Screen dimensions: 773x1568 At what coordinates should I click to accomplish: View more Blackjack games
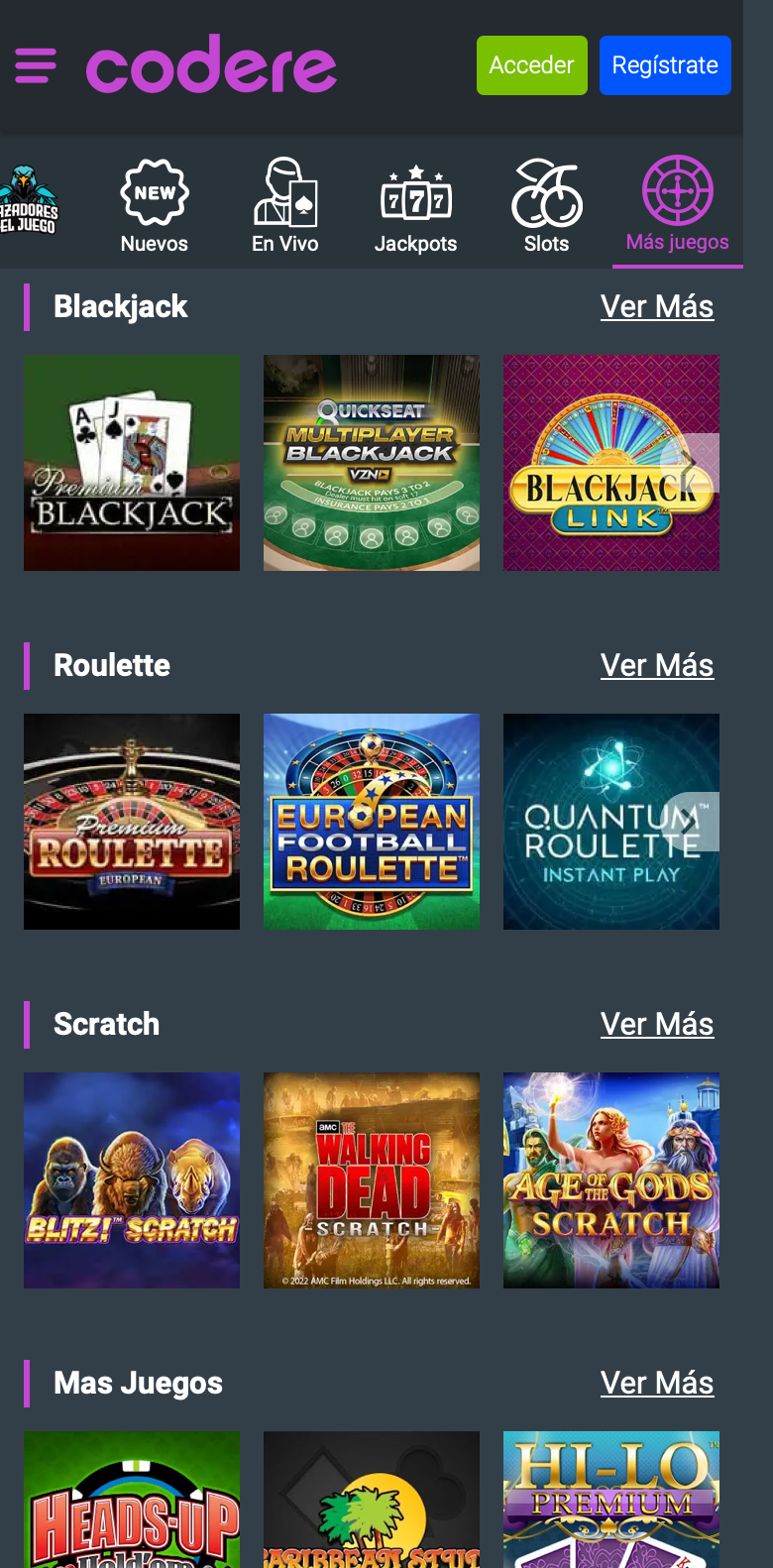tap(657, 306)
